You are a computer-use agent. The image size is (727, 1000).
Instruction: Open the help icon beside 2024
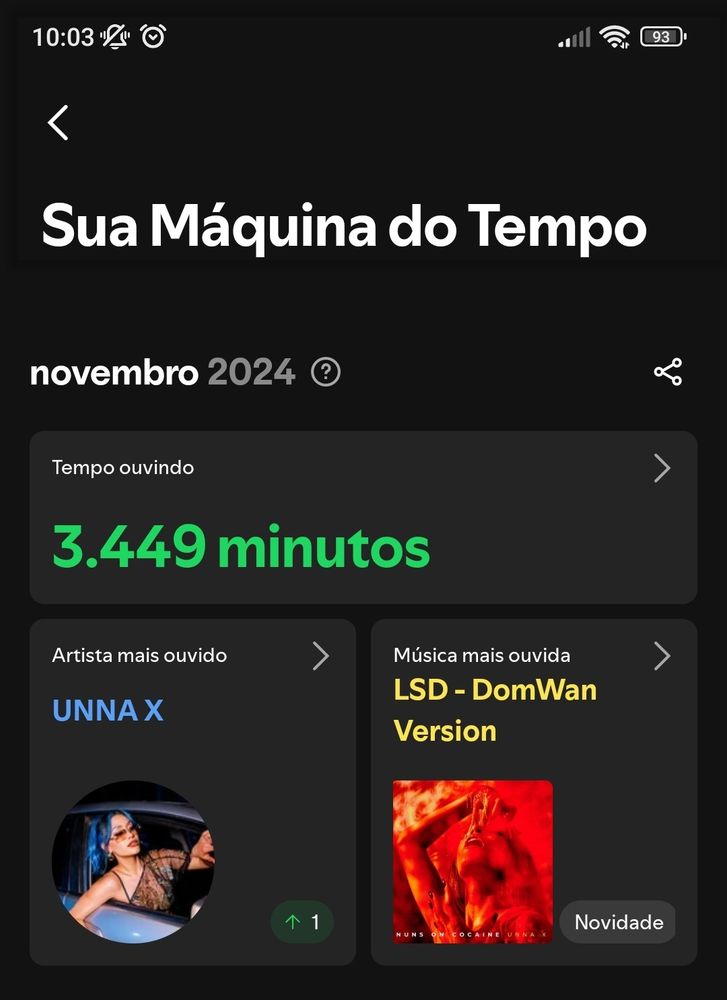[326, 372]
